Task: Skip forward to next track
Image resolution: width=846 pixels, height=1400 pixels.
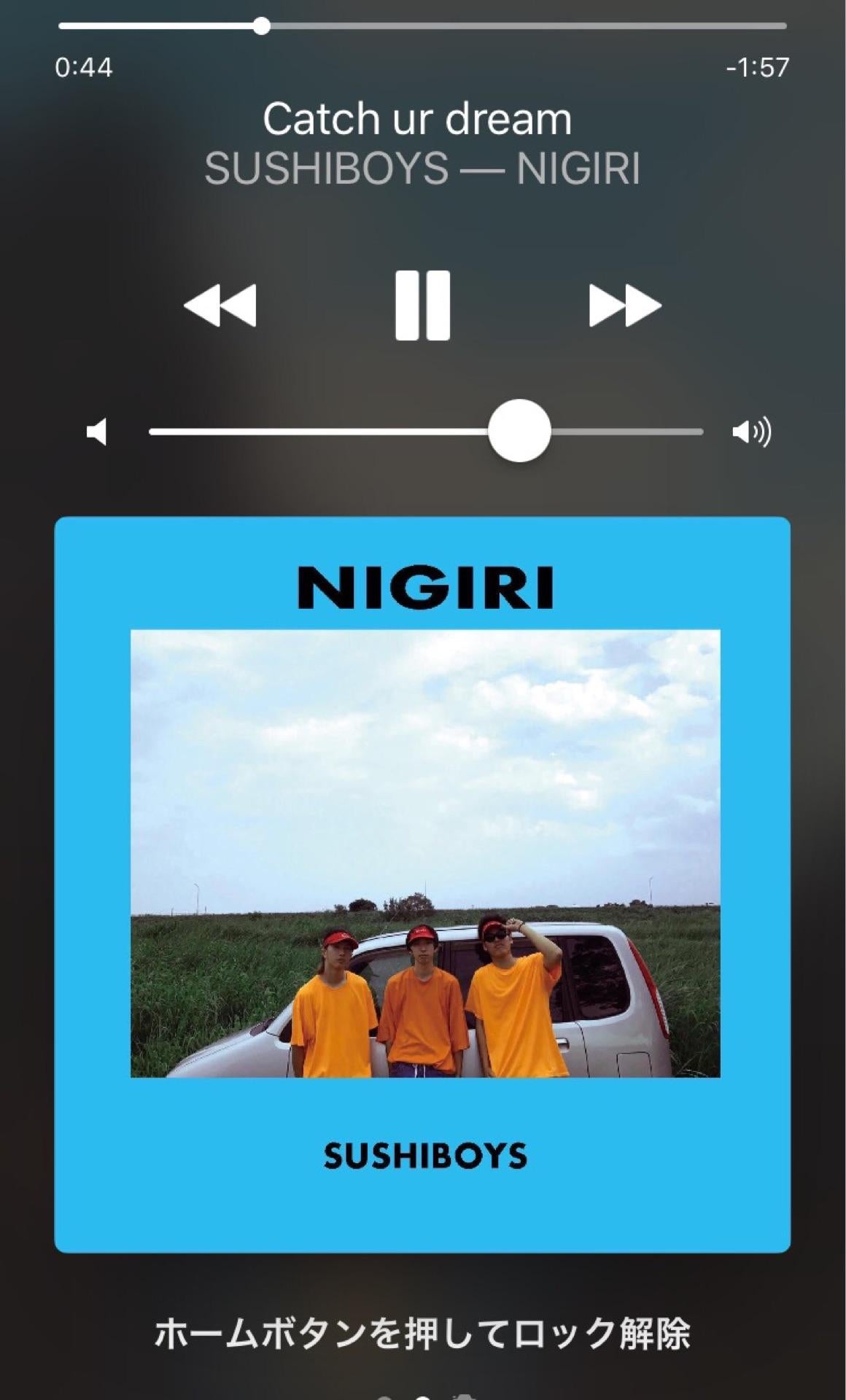Action: pyautogui.click(x=624, y=306)
